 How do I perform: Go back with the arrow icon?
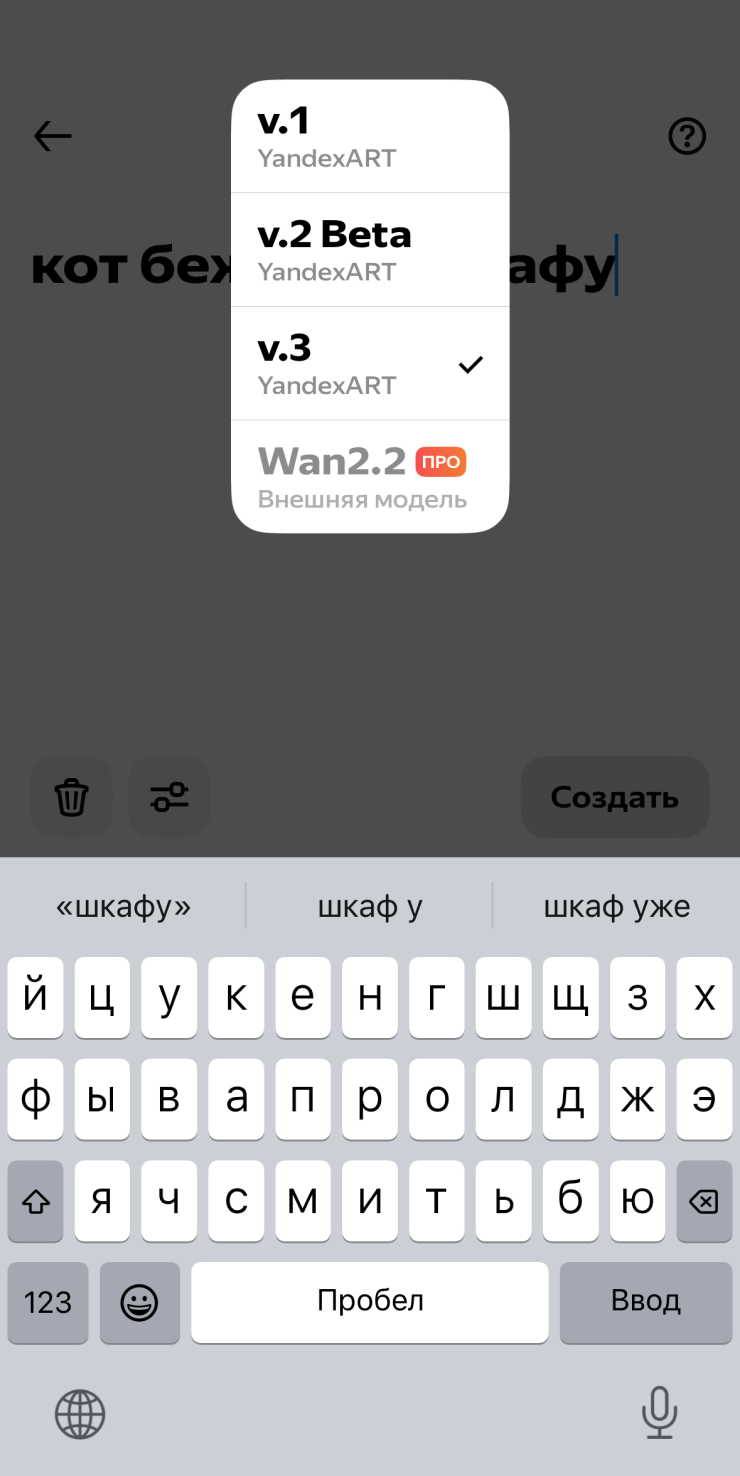click(53, 136)
